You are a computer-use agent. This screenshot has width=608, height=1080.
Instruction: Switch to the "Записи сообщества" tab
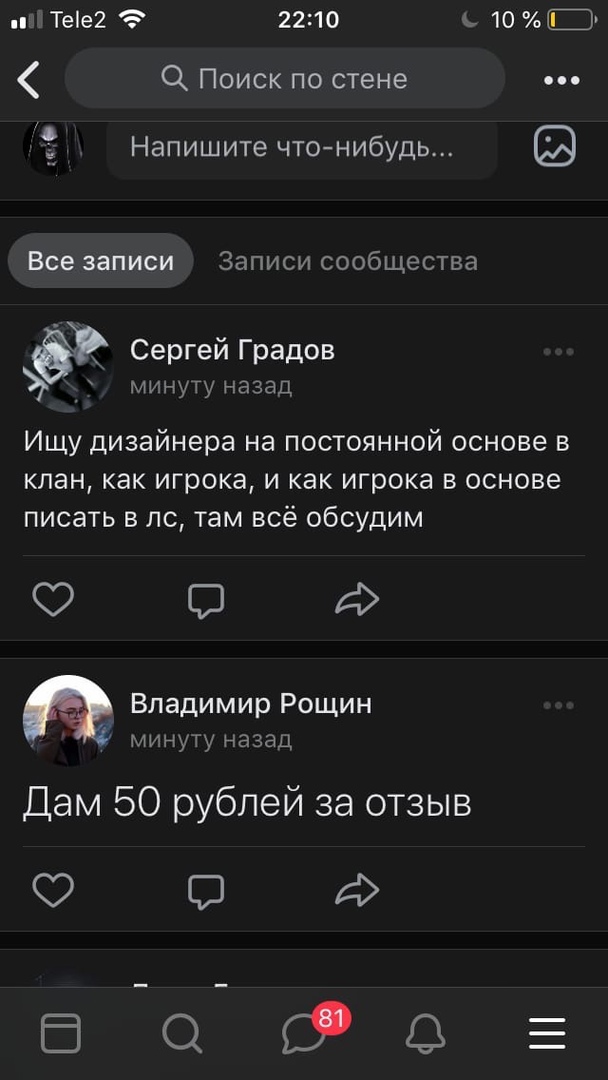(348, 261)
